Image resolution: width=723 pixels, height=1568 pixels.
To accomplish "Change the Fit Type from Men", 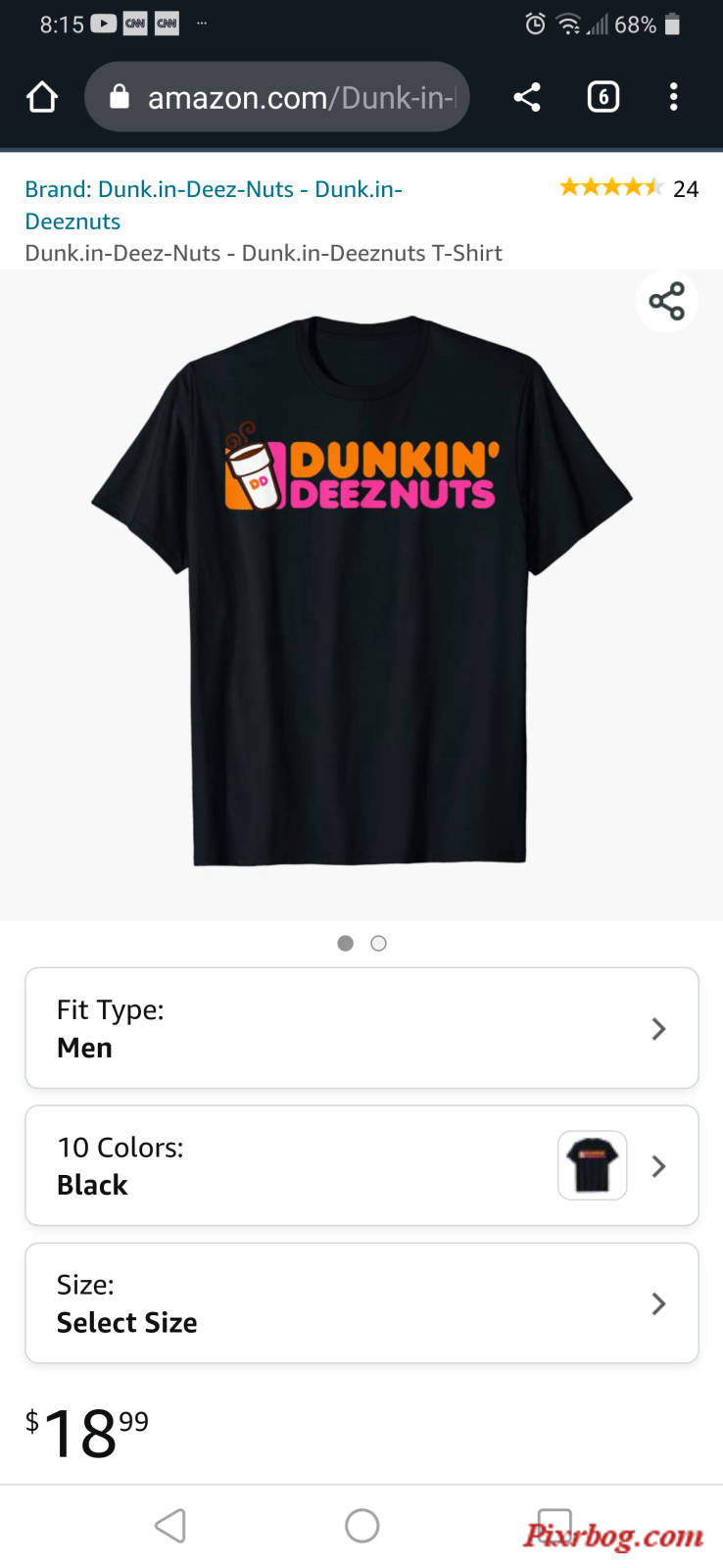I will 361,1028.
